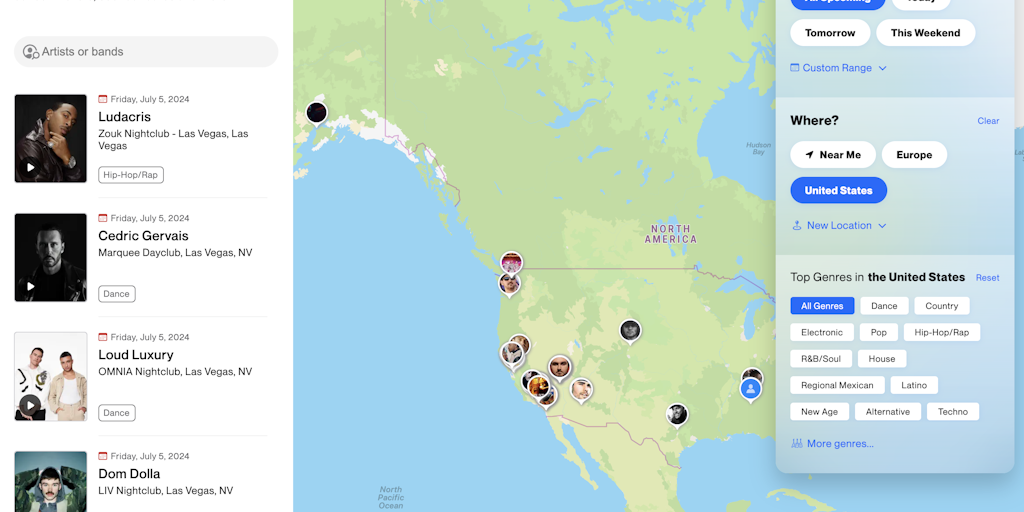Screen dimensions: 1024x512
Task: Expand the New Location dropdown
Action: click(839, 226)
